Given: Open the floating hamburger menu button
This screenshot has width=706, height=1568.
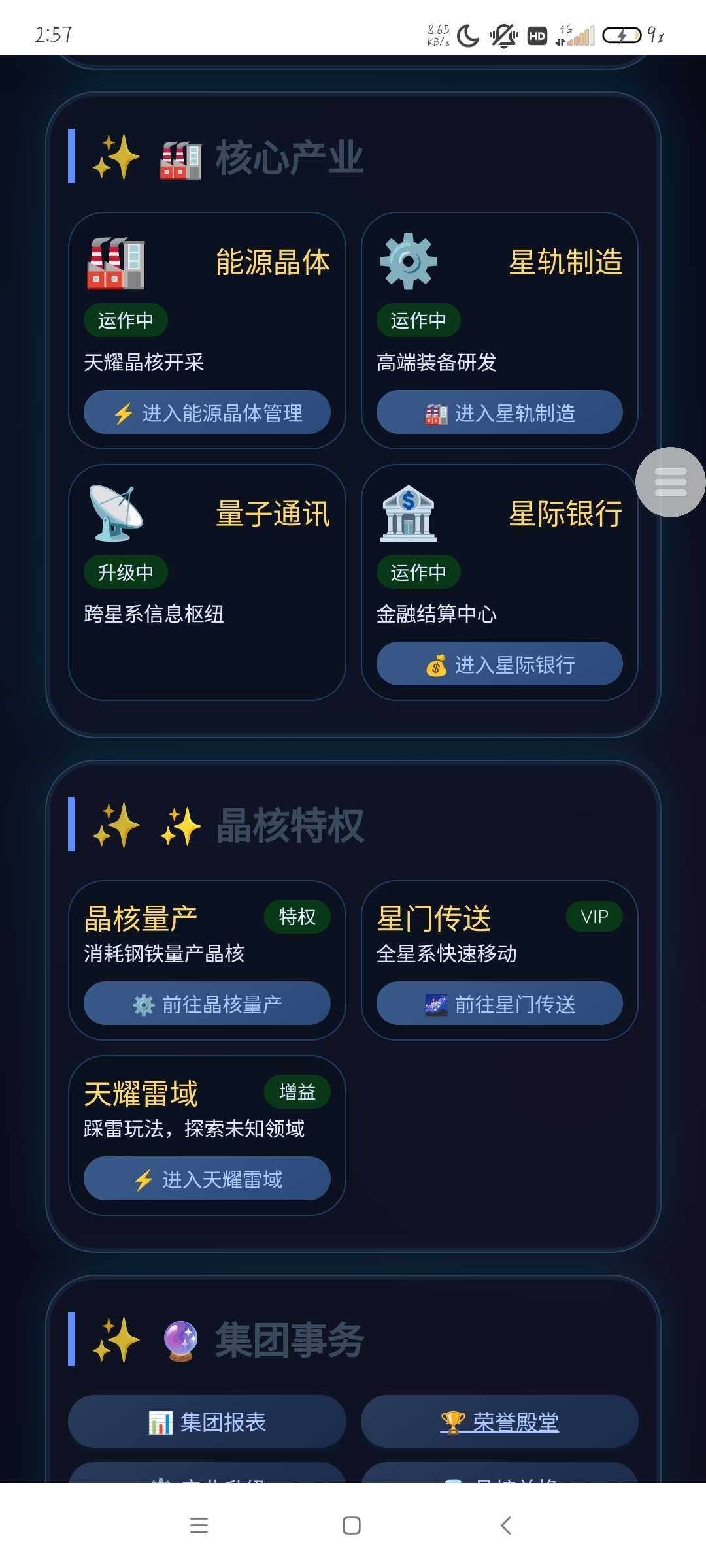Looking at the screenshot, I should coord(670,482).
